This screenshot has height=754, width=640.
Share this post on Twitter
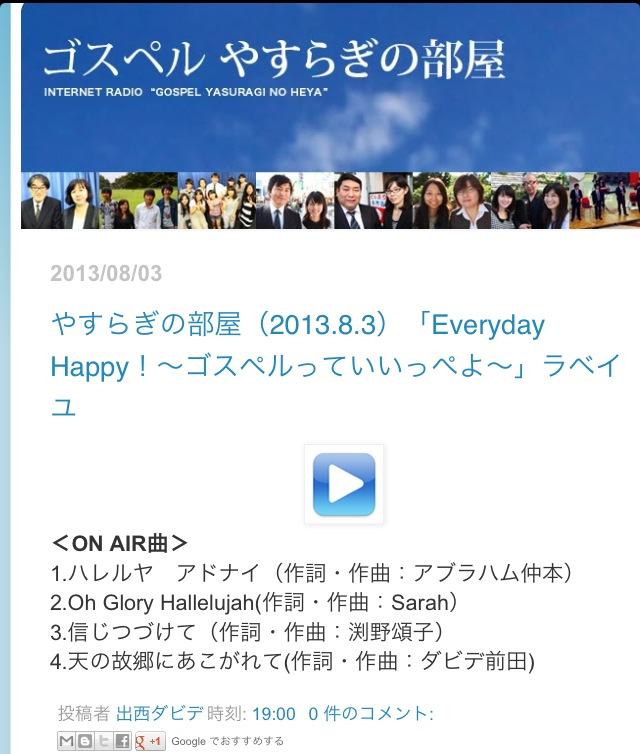point(104,741)
